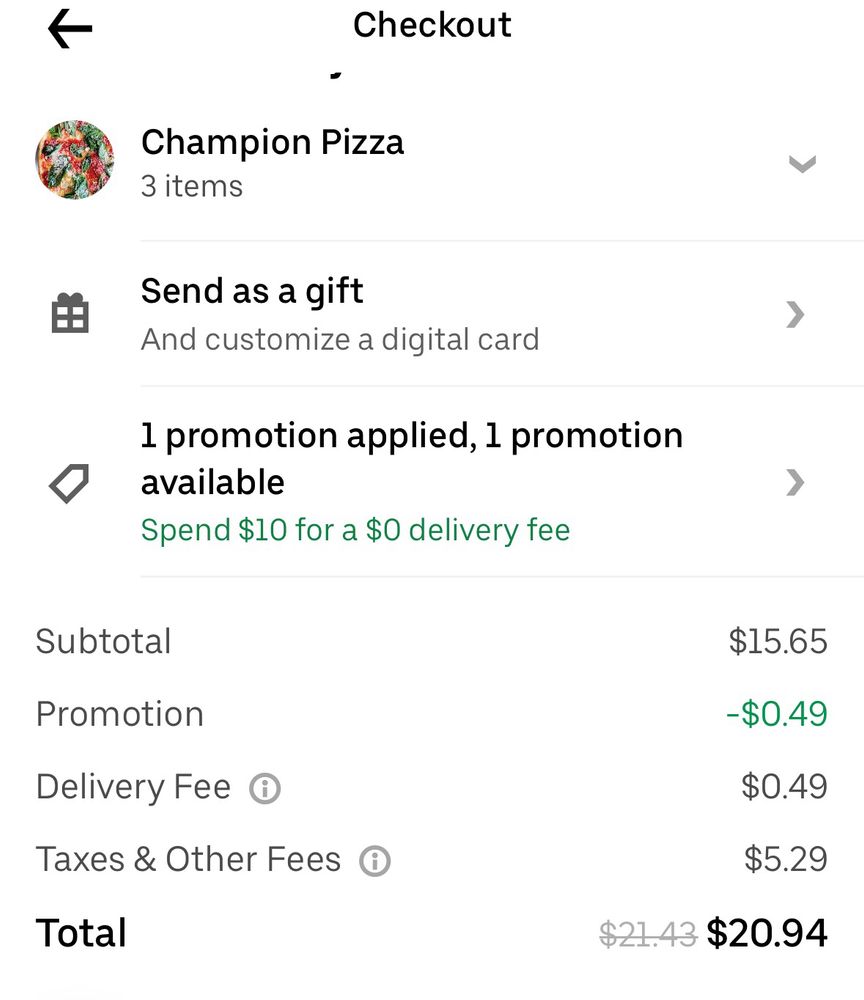Click the Checkout header title
The height and width of the screenshot is (1000, 864).
coord(432,25)
